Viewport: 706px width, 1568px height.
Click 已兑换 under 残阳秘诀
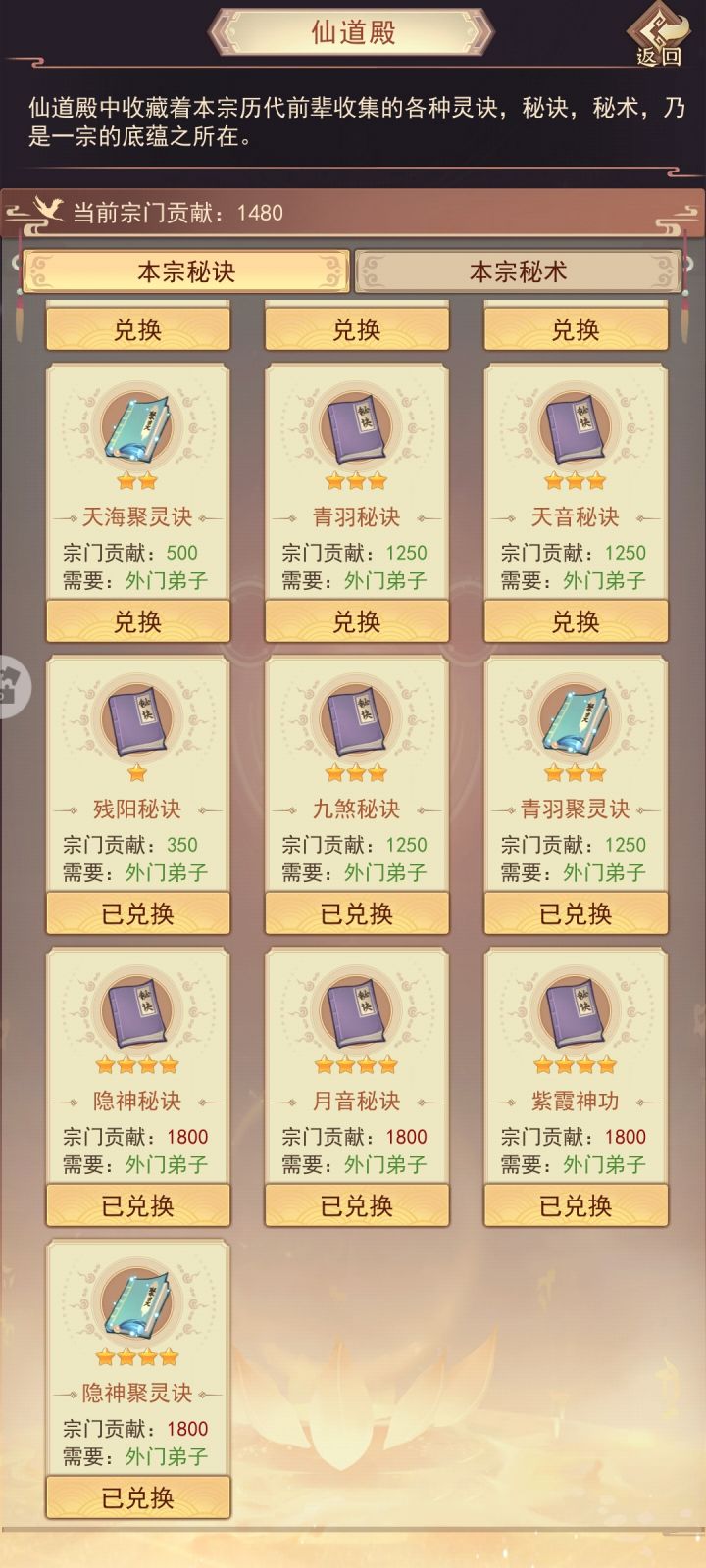138,913
